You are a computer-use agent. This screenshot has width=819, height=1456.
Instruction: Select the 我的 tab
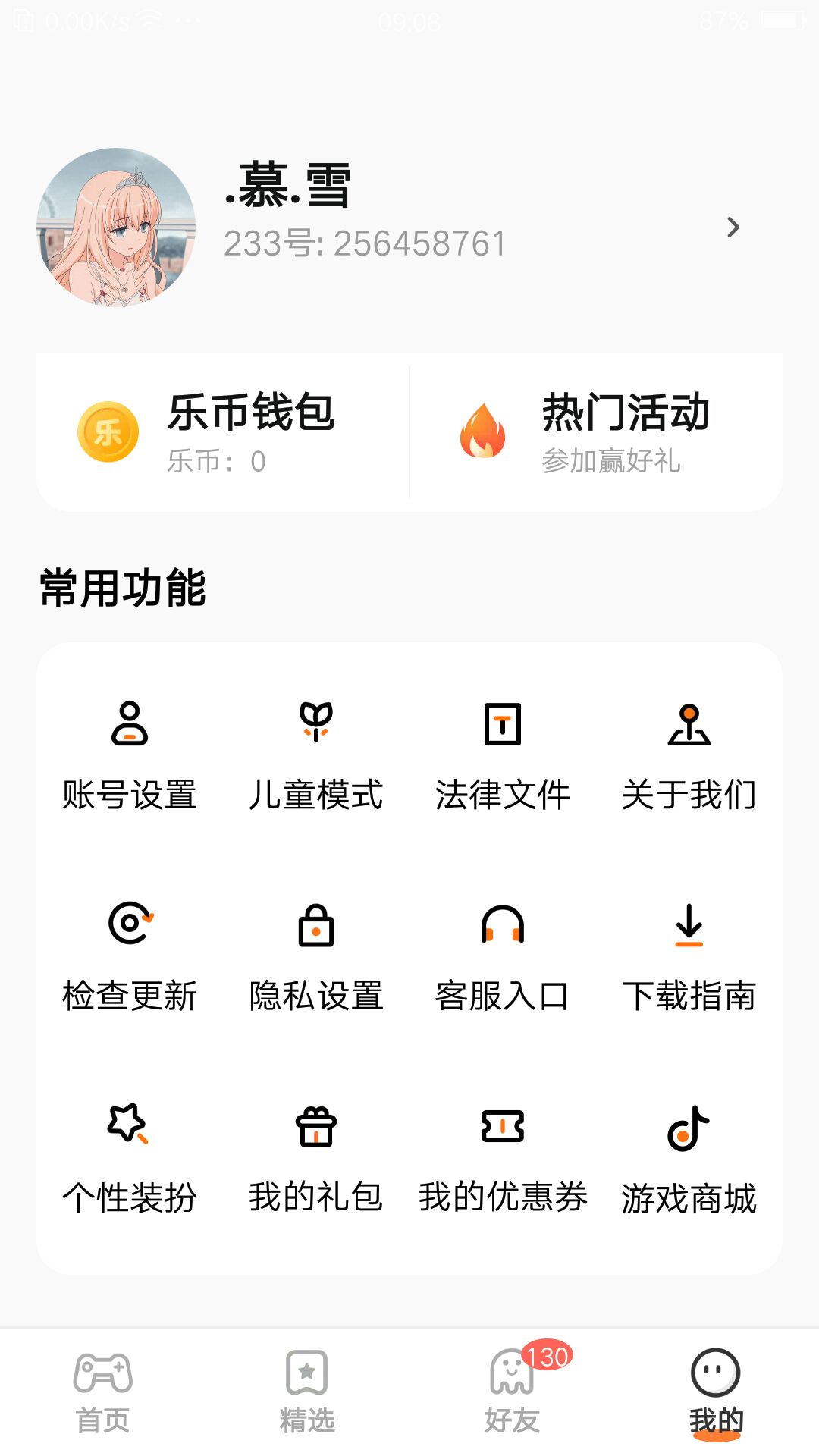[x=716, y=1392]
